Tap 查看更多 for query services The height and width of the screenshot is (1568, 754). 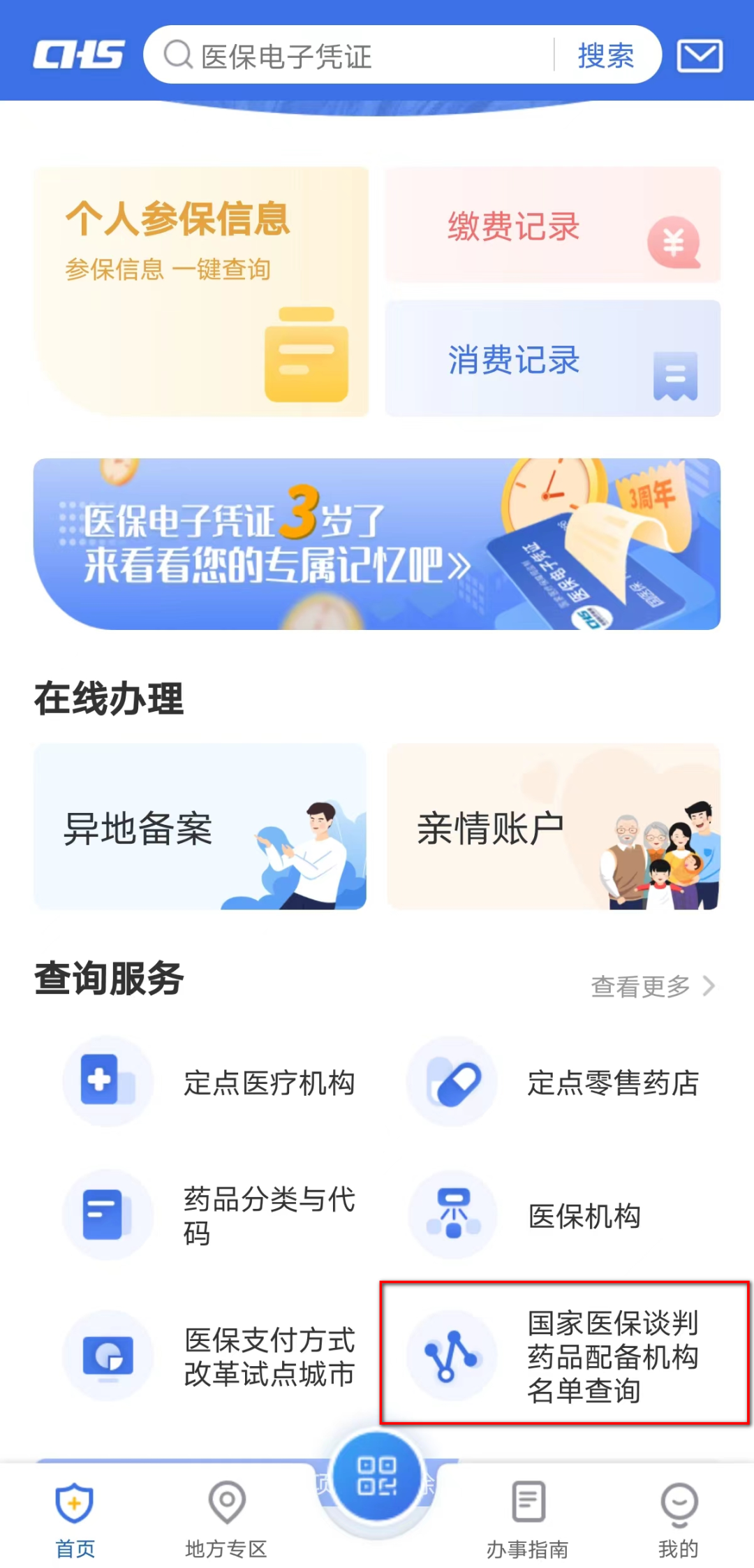tap(652, 986)
